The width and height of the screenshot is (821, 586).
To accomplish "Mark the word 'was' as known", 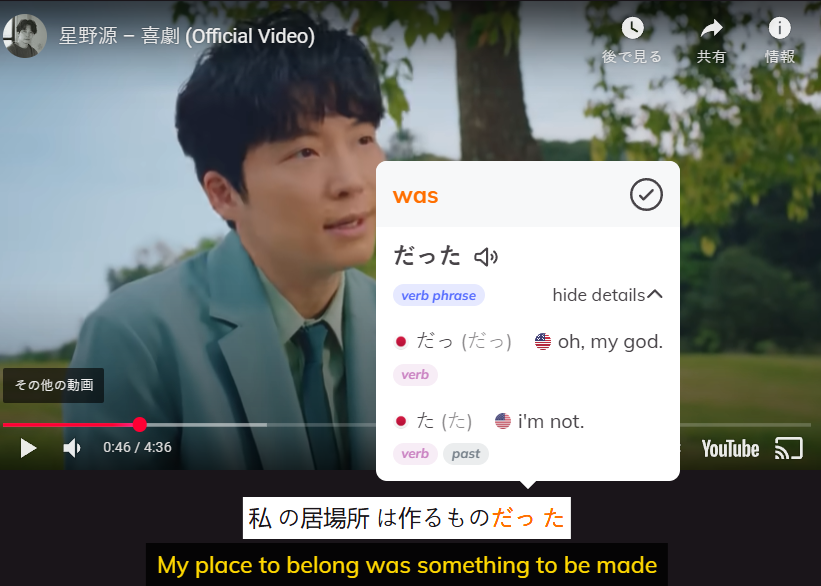I will (646, 195).
